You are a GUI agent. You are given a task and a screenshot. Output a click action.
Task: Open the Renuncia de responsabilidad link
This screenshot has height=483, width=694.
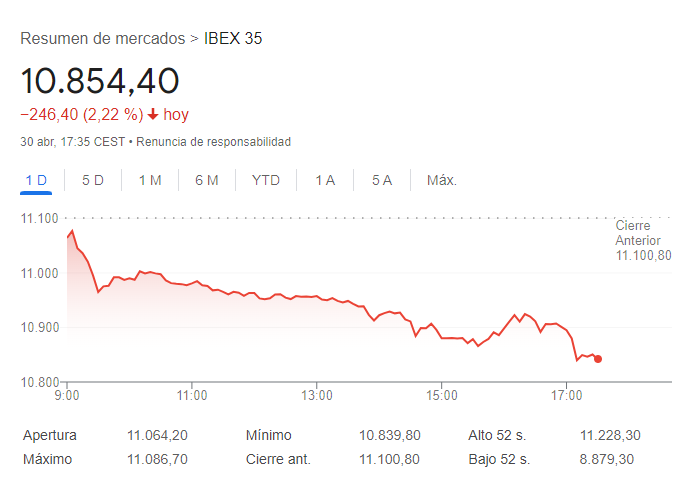click(213, 142)
